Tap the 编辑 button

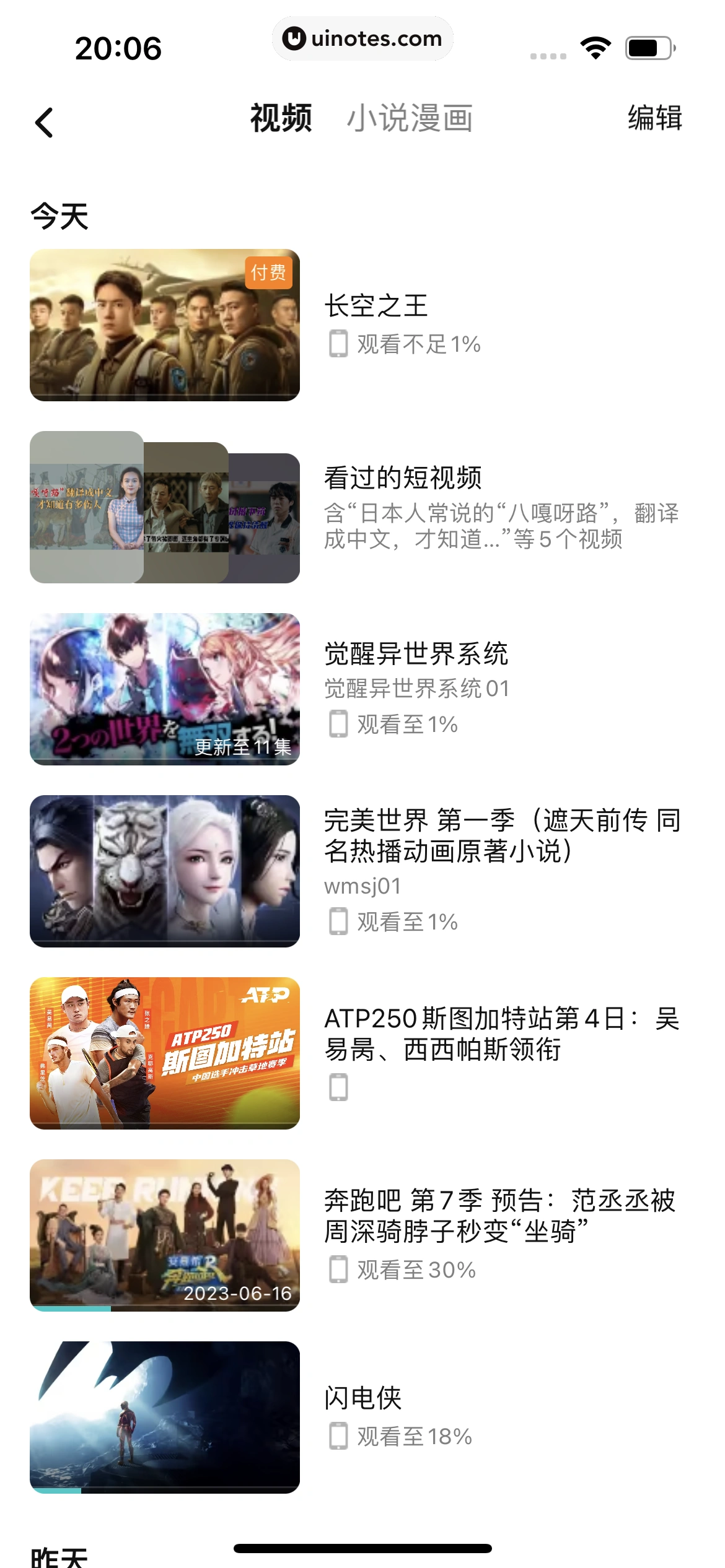654,118
